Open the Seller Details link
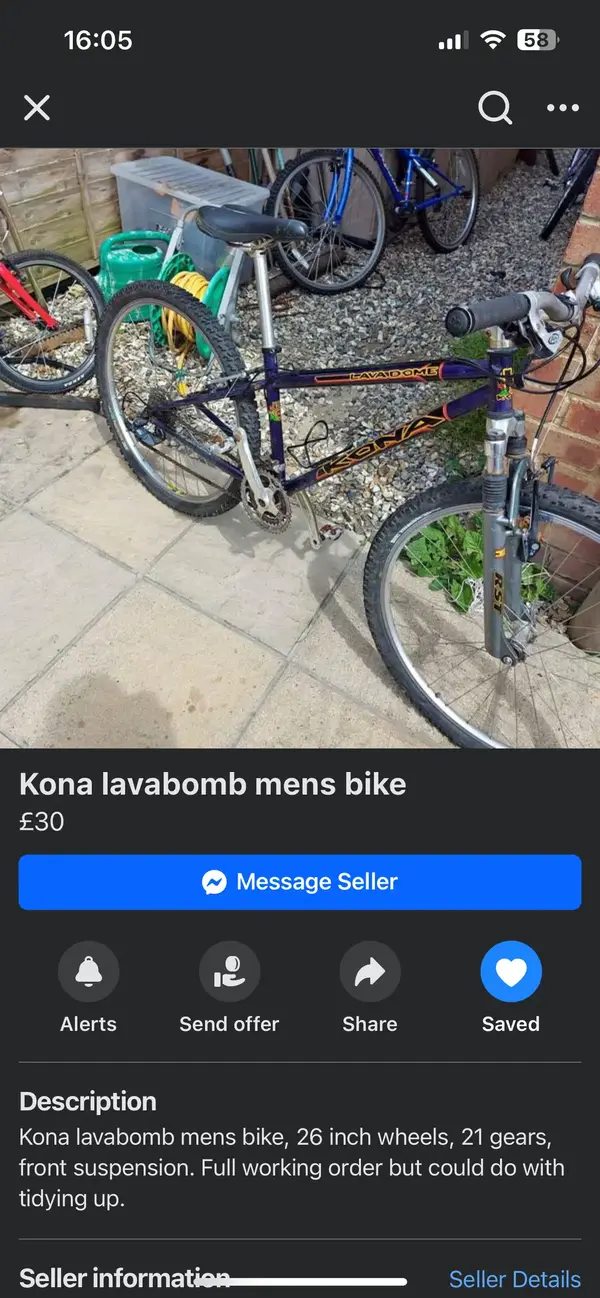The height and width of the screenshot is (1298, 600). pyautogui.click(x=514, y=1279)
